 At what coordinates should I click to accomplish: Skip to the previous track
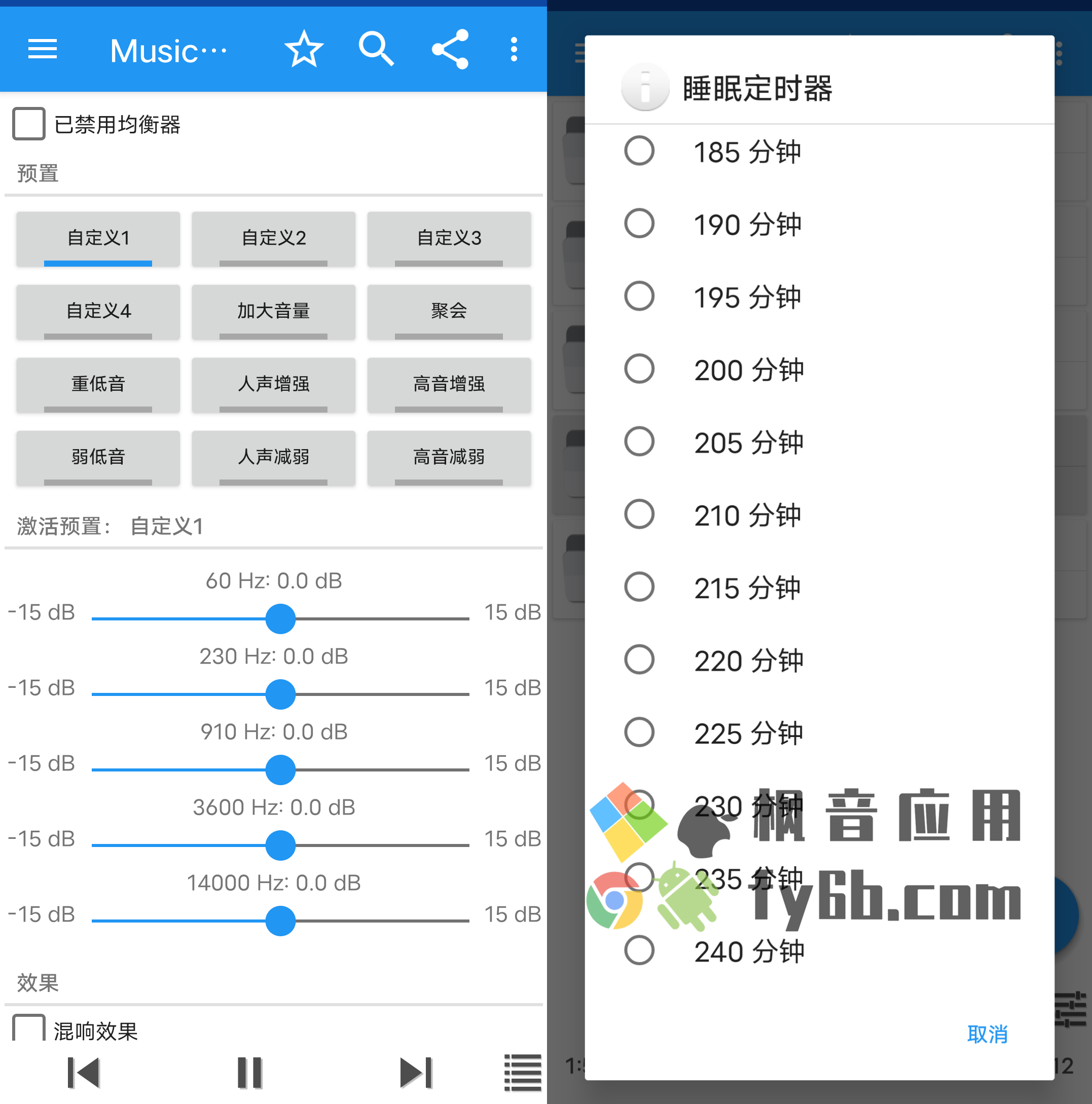coord(84,1073)
